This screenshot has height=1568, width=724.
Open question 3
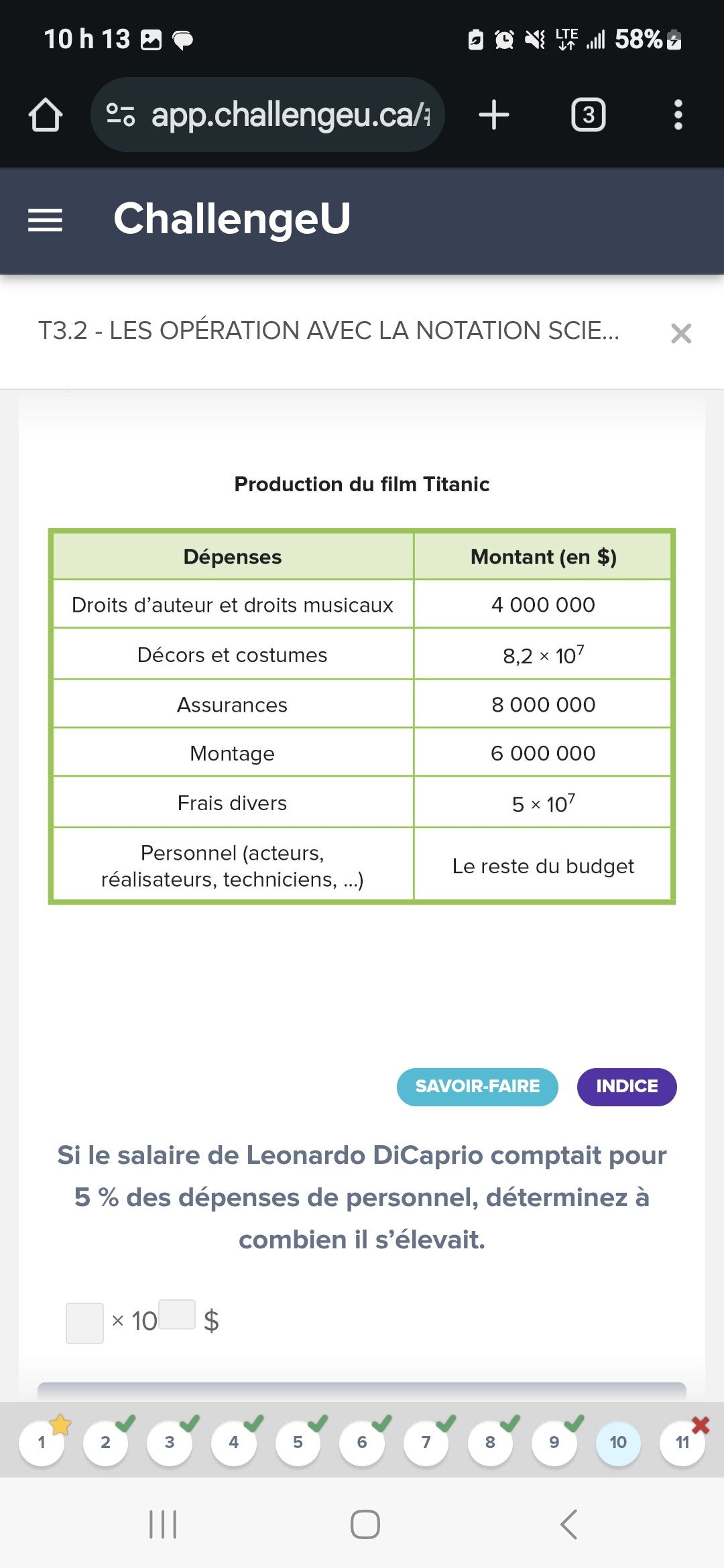[x=170, y=1442]
